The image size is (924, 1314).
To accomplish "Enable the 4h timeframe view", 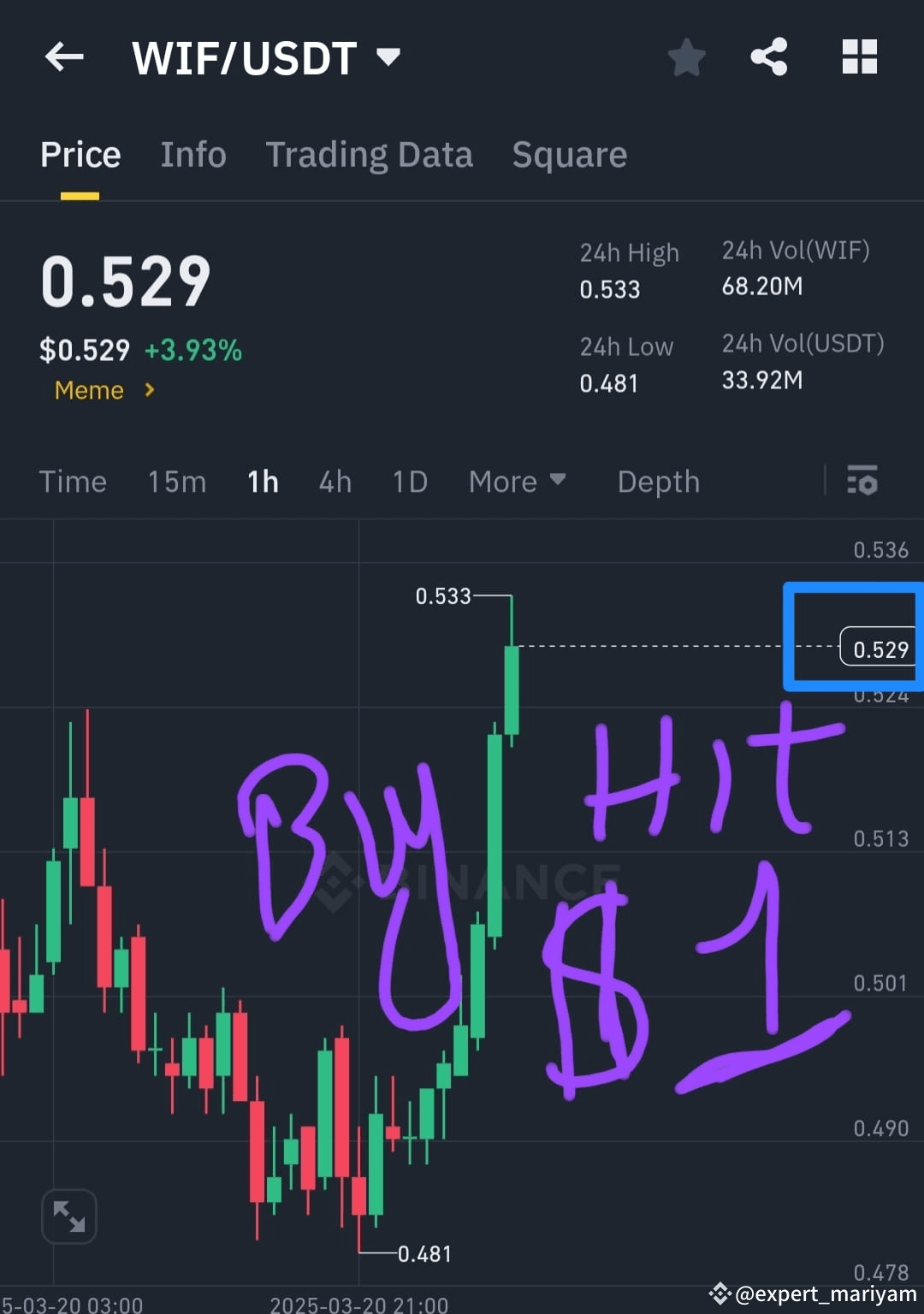I will pos(335,481).
